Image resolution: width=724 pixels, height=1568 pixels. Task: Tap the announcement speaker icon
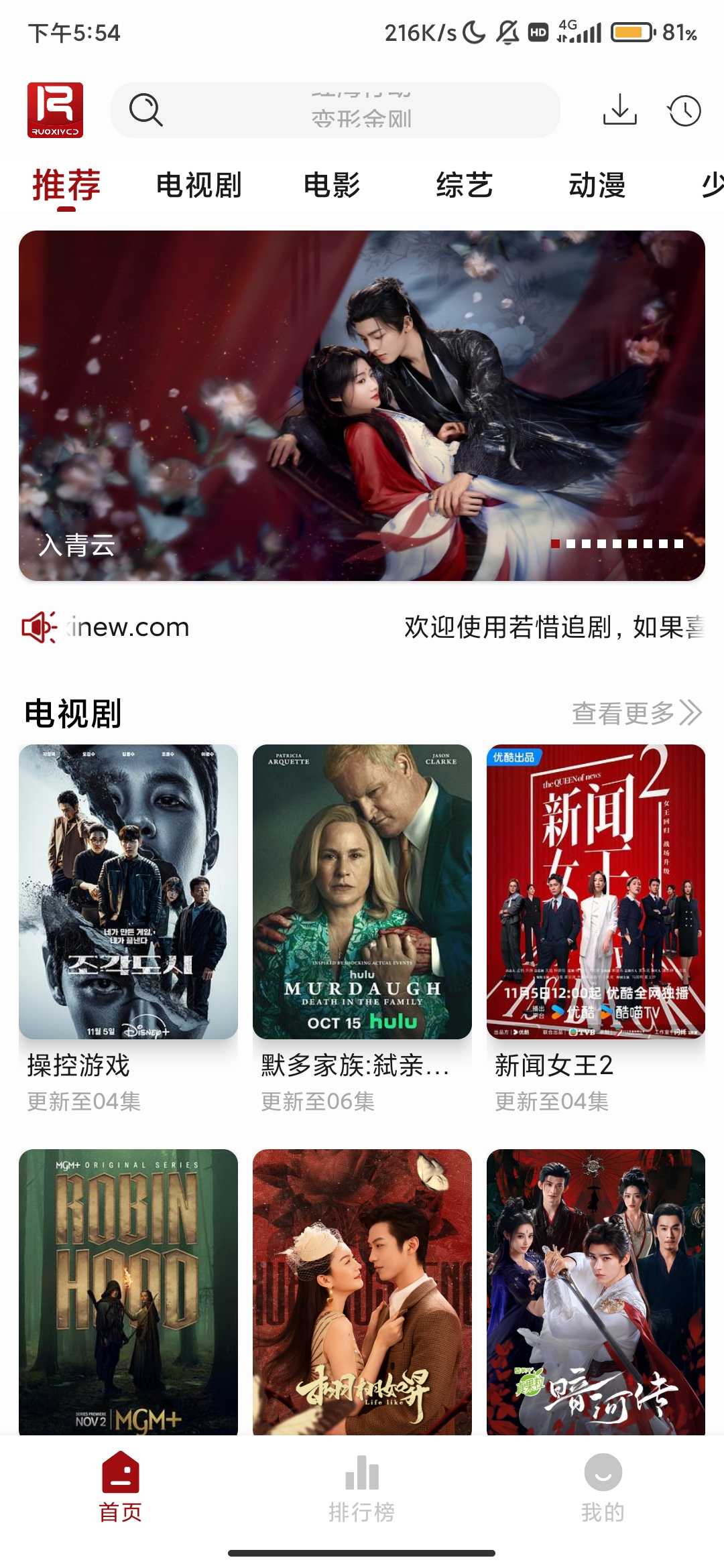tap(41, 627)
